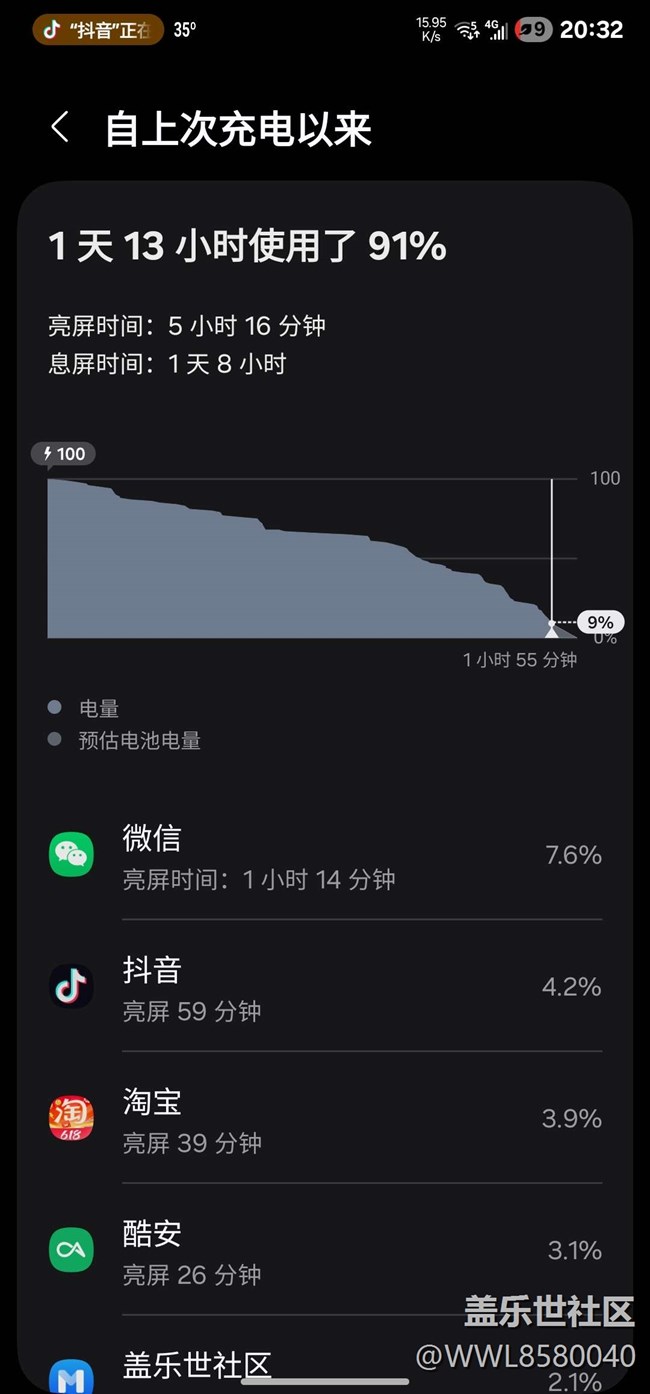Open 淘宝 battery usage details
The width and height of the screenshot is (650, 1394).
point(325,1118)
